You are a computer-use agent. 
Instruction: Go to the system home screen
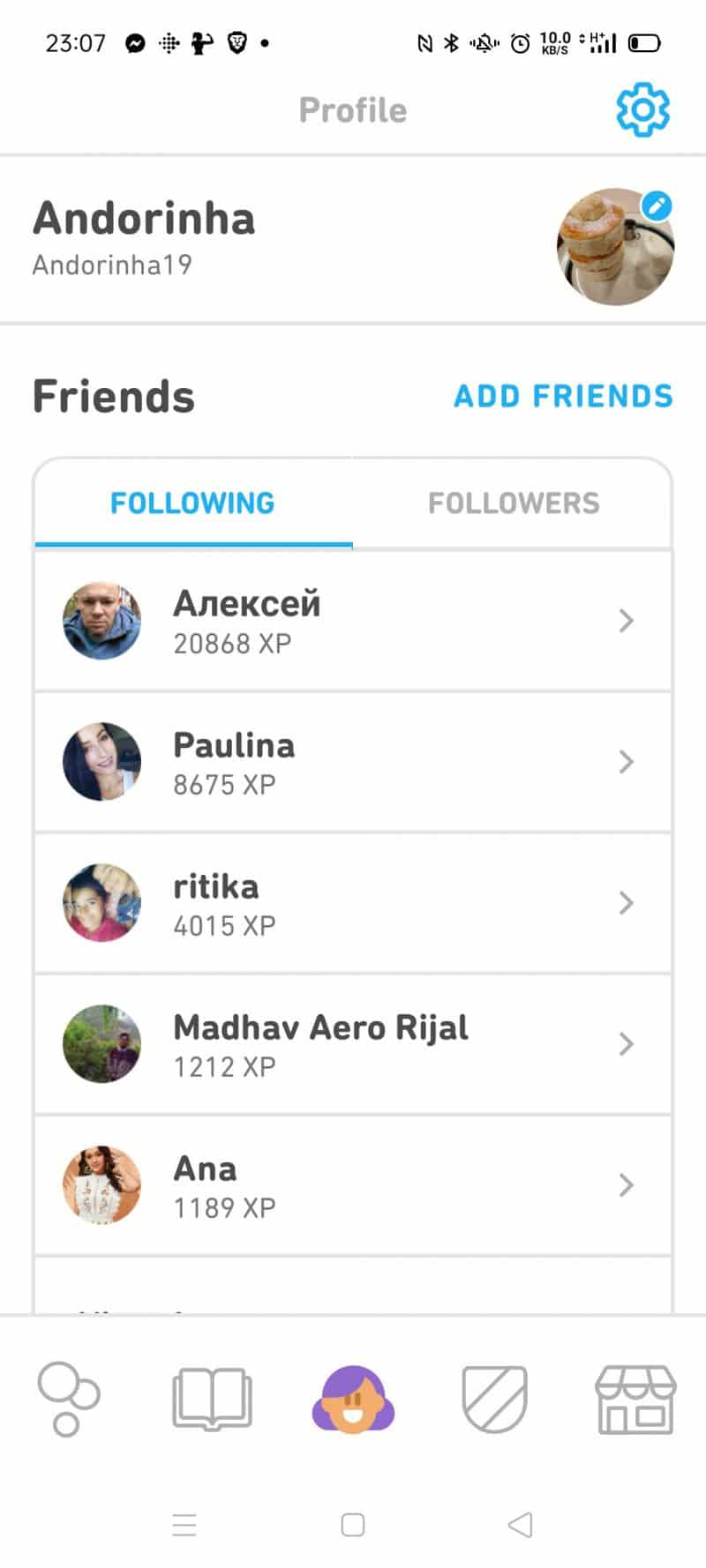coord(353,1525)
